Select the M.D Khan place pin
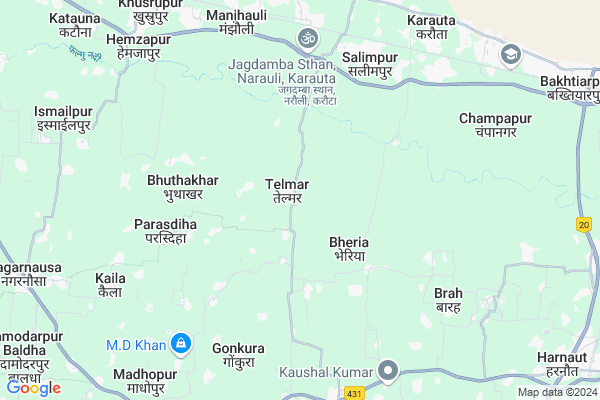 click(x=180, y=345)
